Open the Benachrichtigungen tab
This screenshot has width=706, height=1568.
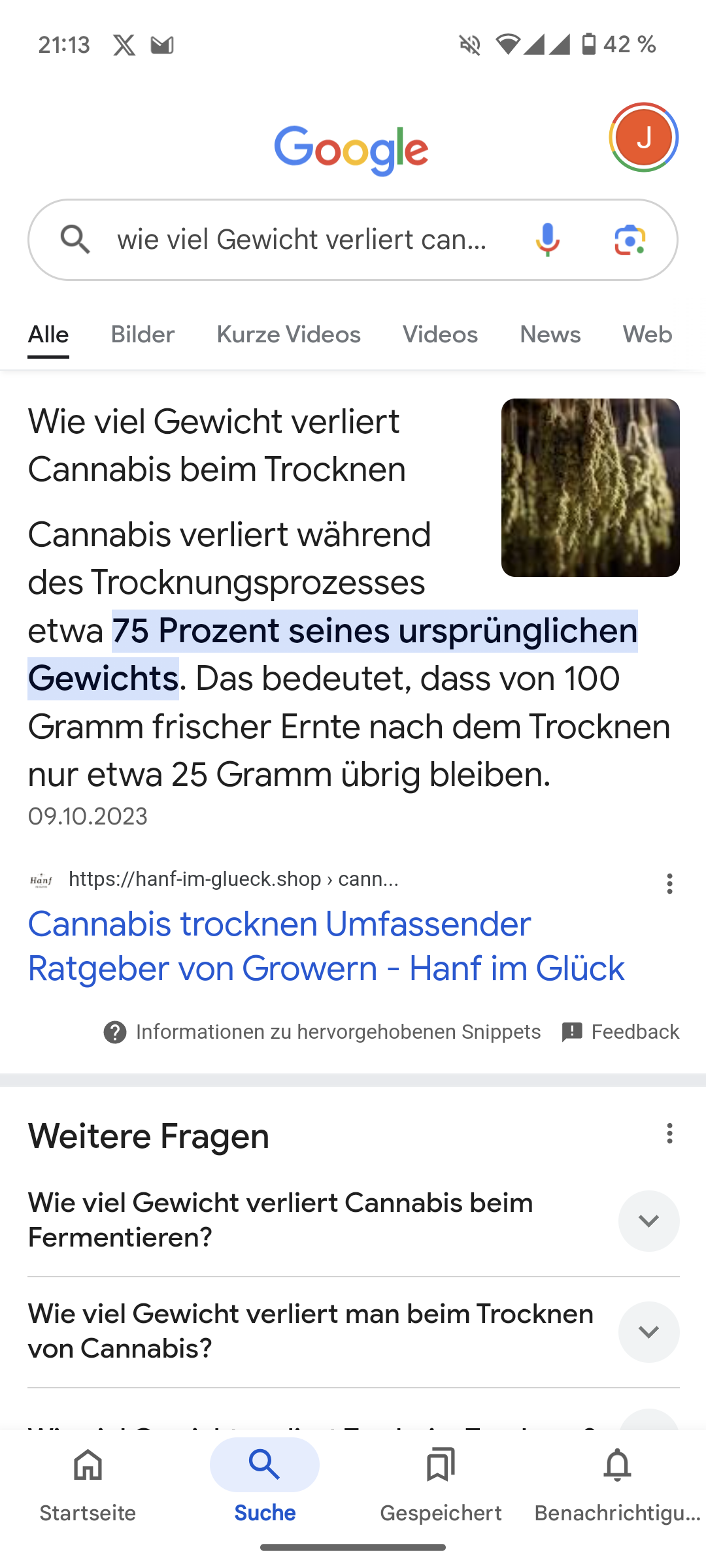tap(617, 1483)
